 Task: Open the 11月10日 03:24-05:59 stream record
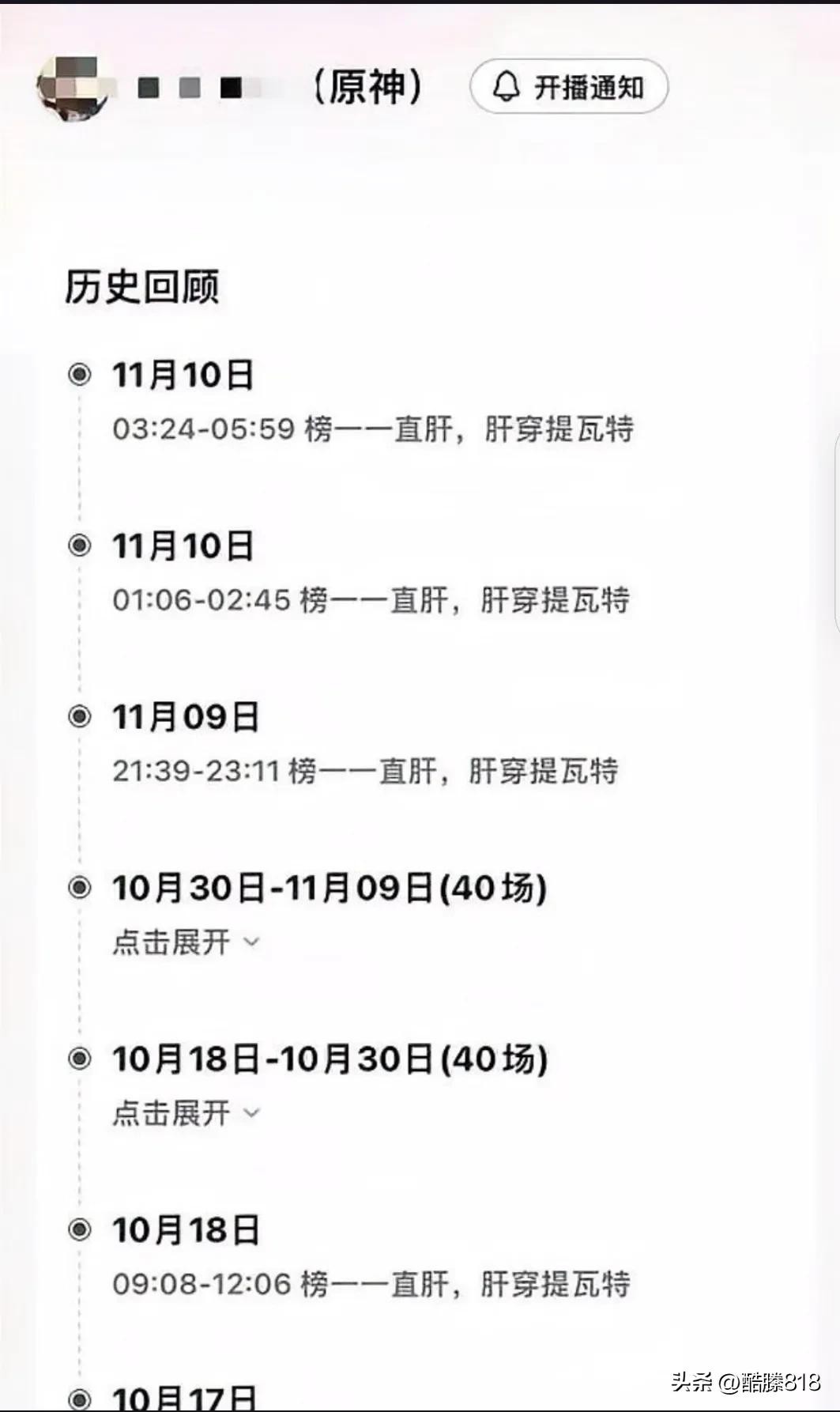coord(372,429)
